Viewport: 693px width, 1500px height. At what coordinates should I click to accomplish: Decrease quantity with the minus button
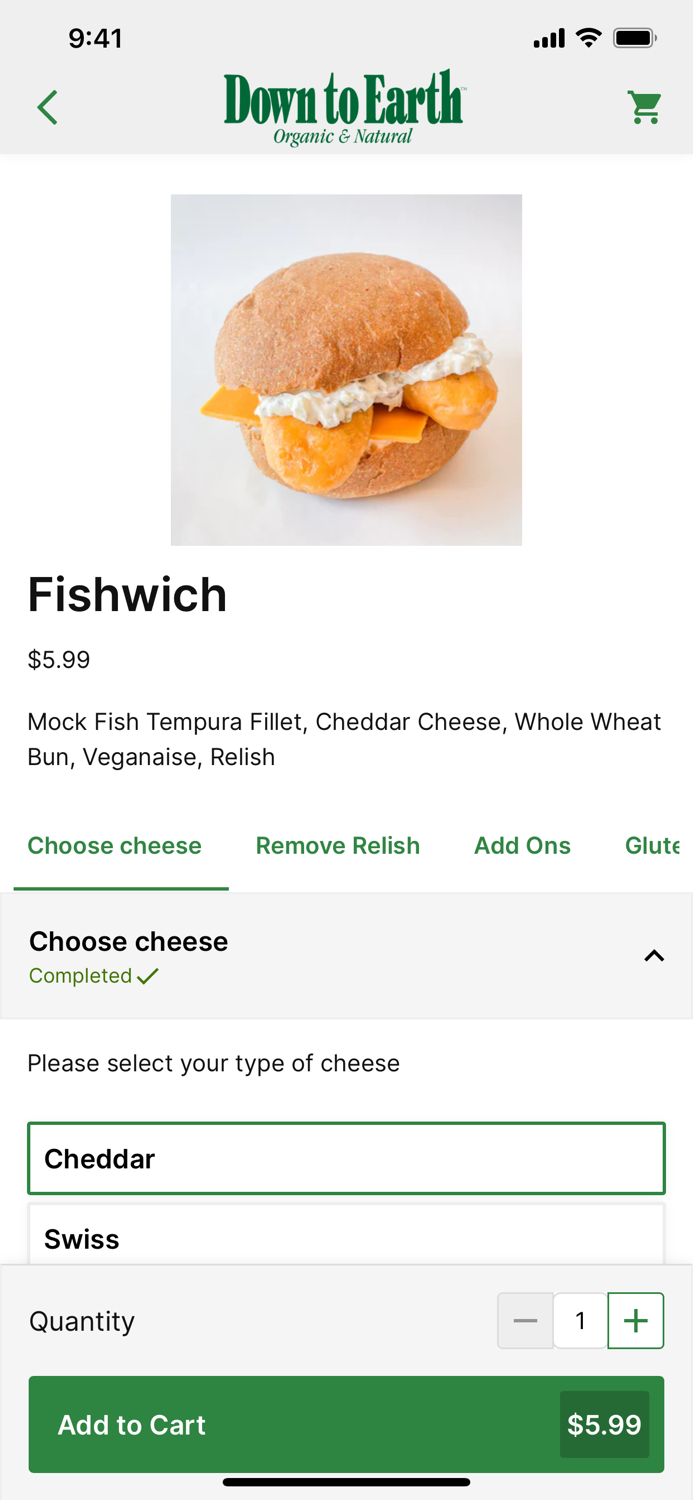tap(525, 1321)
